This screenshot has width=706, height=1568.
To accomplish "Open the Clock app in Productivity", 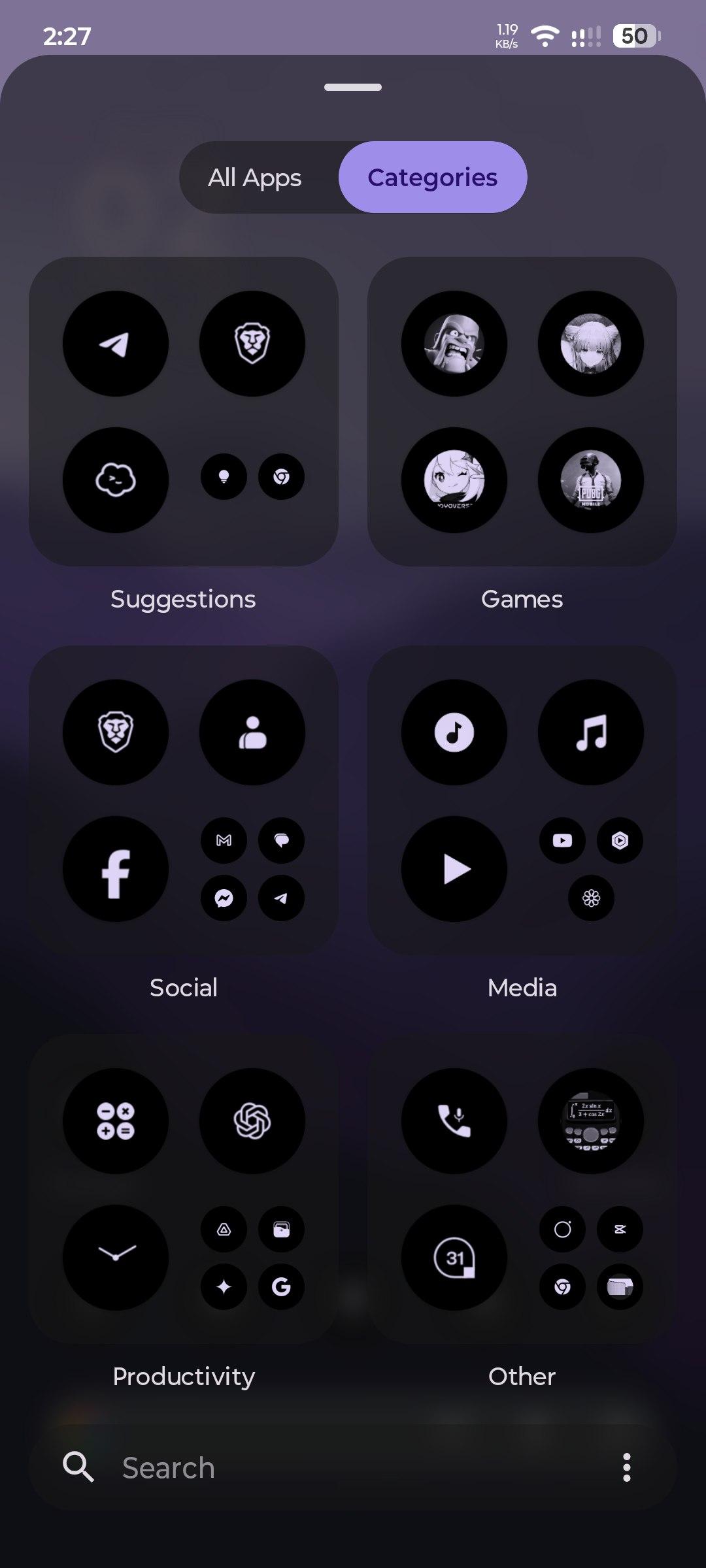I will (116, 1258).
